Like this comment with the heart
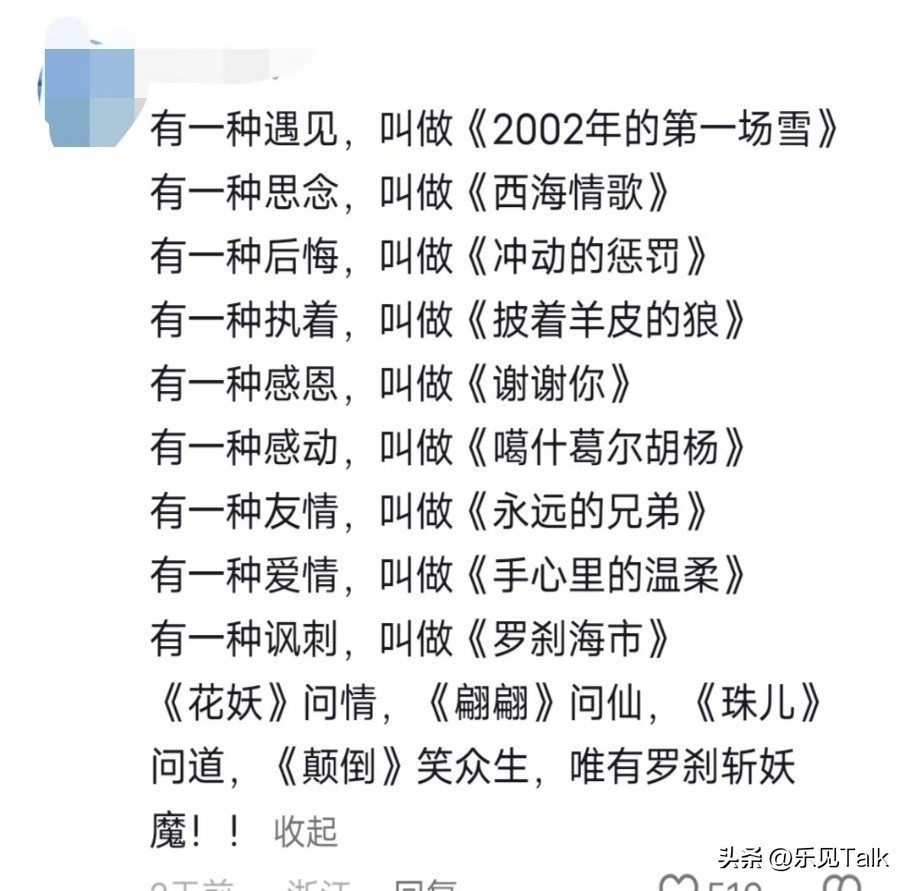 (682, 884)
